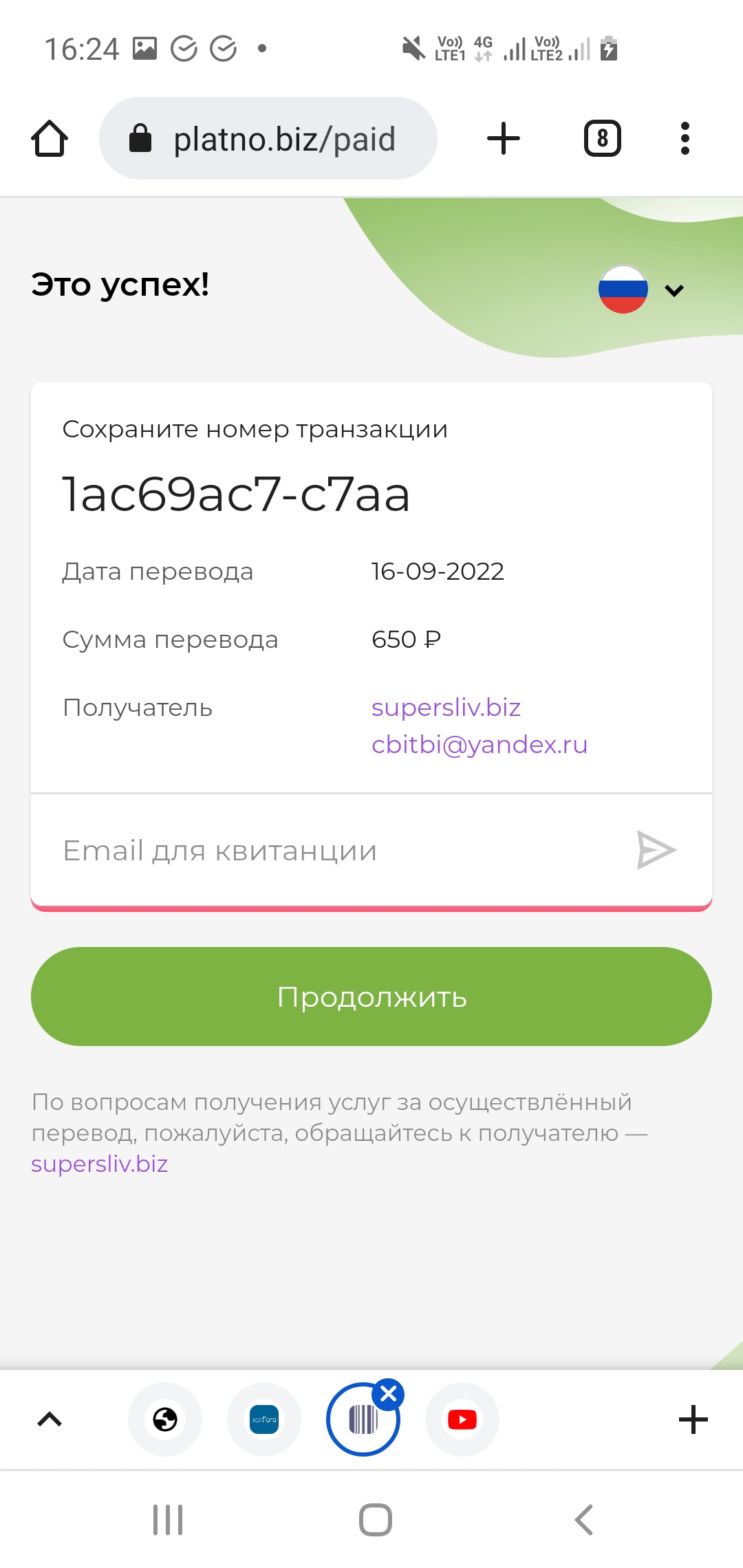Open the tab switcher showing 8

[603, 138]
